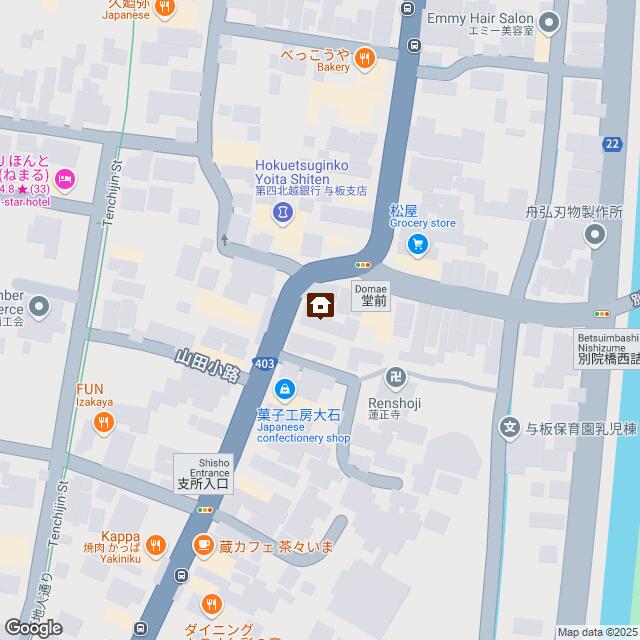The height and width of the screenshot is (640, 640).
Task: Tap the brown home marker near Domae
Action: (321, 306)
